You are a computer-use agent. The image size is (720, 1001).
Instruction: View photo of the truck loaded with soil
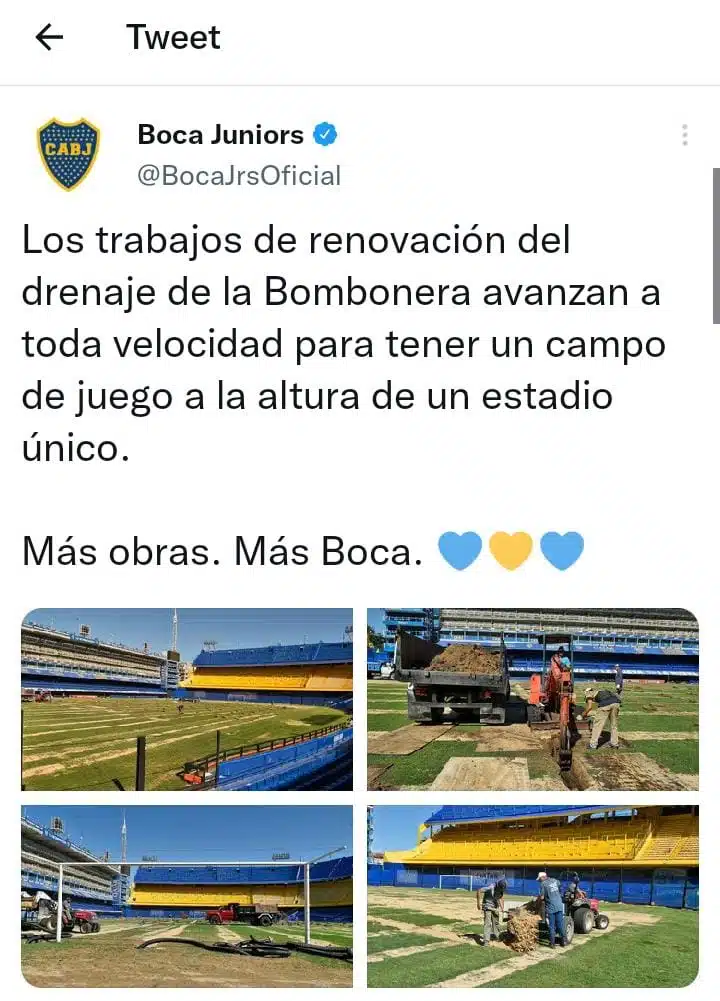532,699
